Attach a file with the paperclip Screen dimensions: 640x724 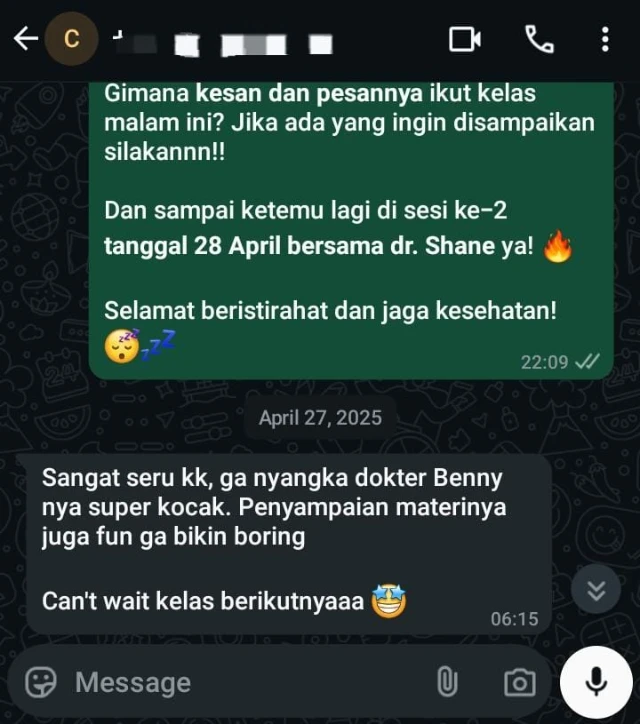click(x=447, y=682)
